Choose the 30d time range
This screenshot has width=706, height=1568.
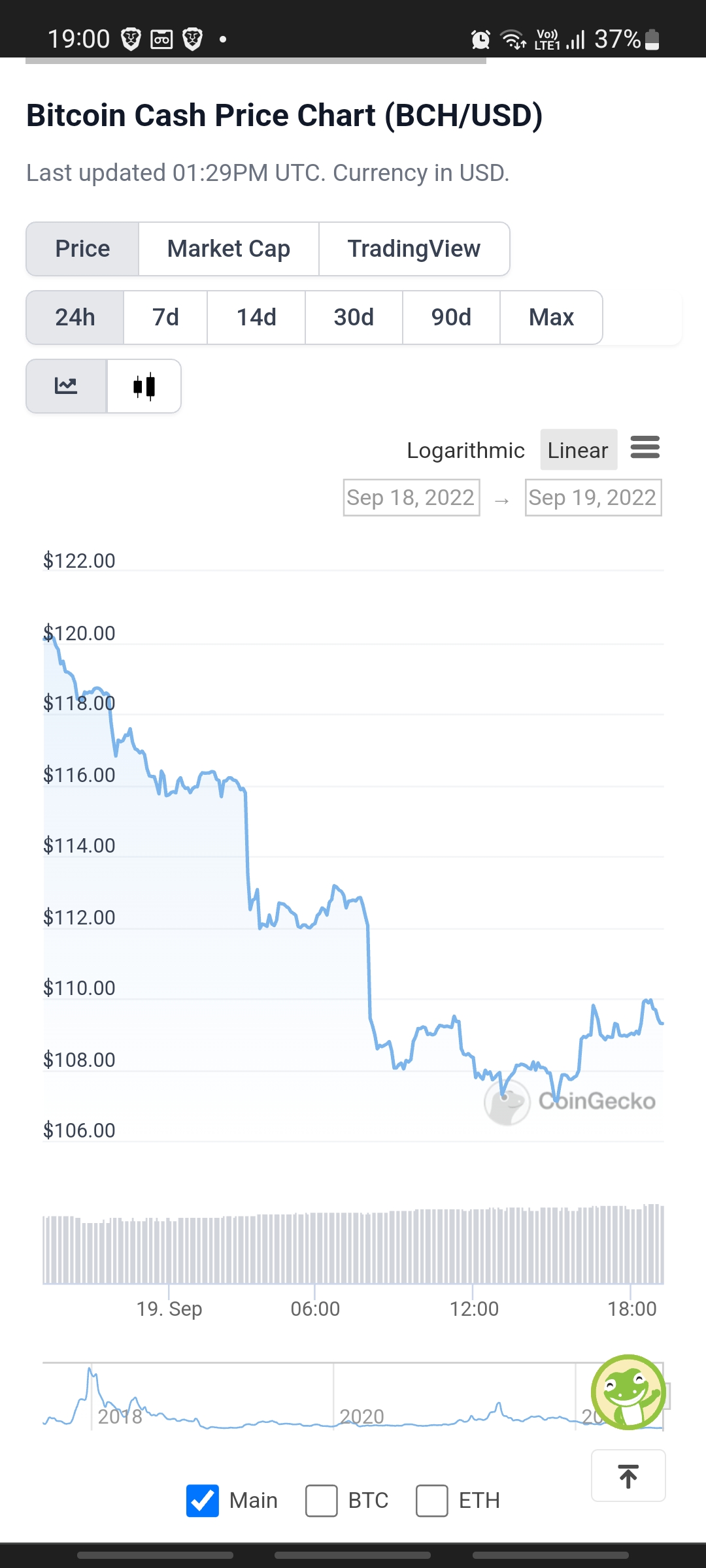point(354,318)
